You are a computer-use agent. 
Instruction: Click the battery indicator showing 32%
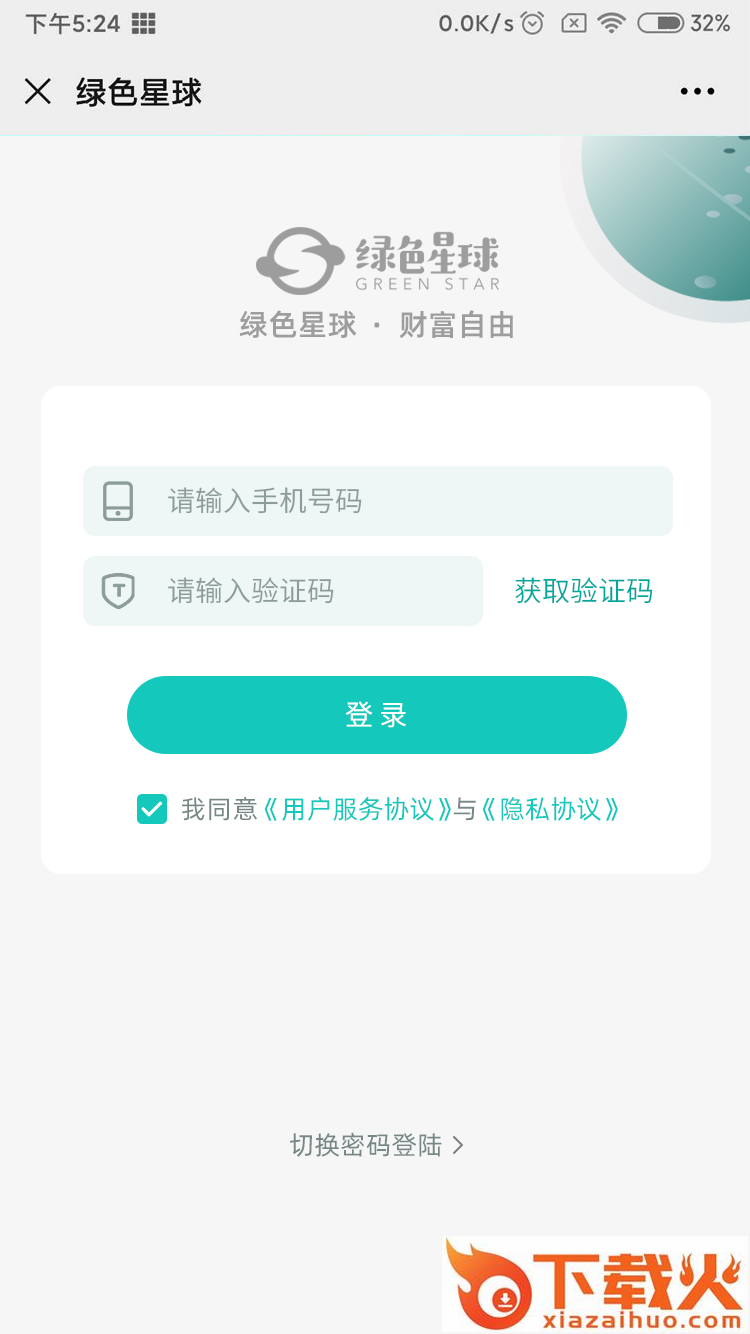[x=662, y=23]
